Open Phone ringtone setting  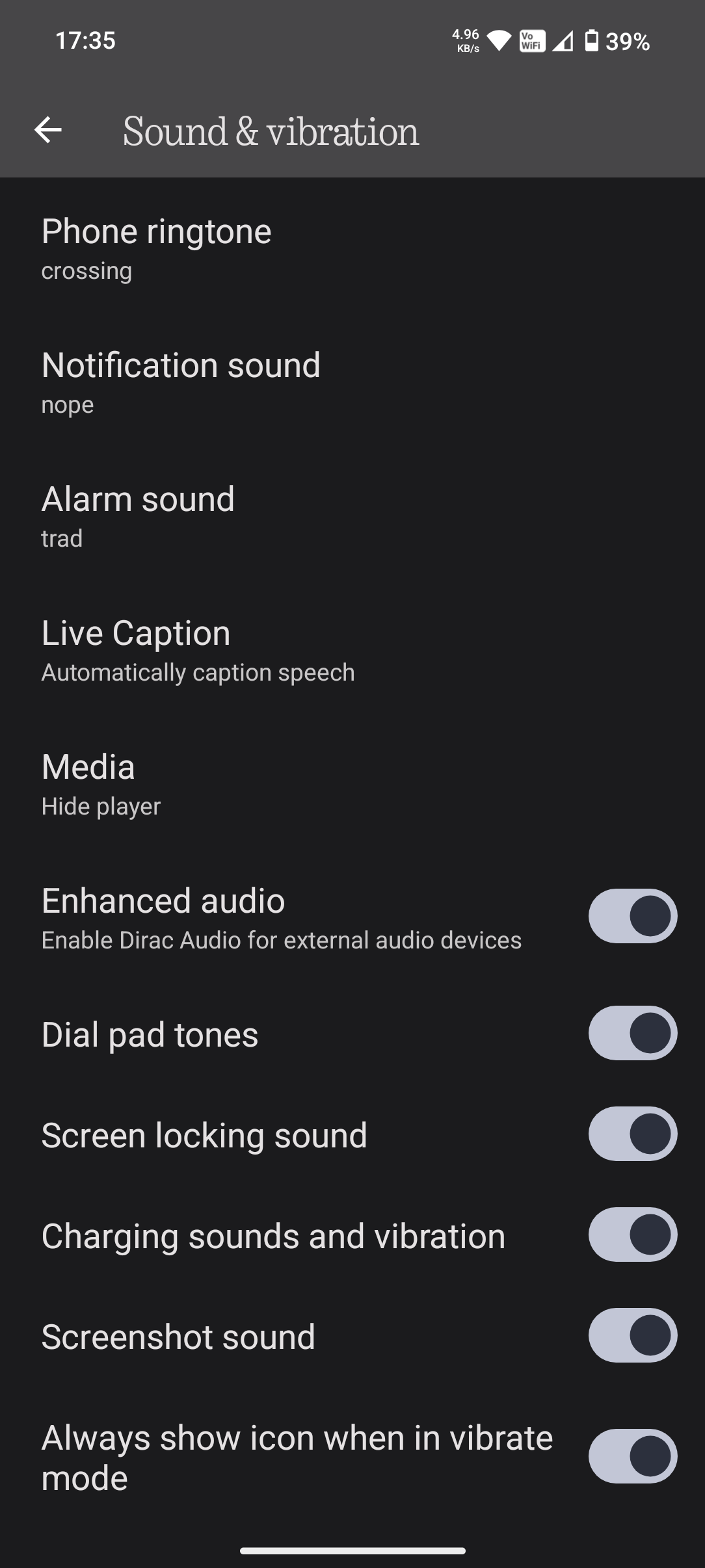coord(156,250)
